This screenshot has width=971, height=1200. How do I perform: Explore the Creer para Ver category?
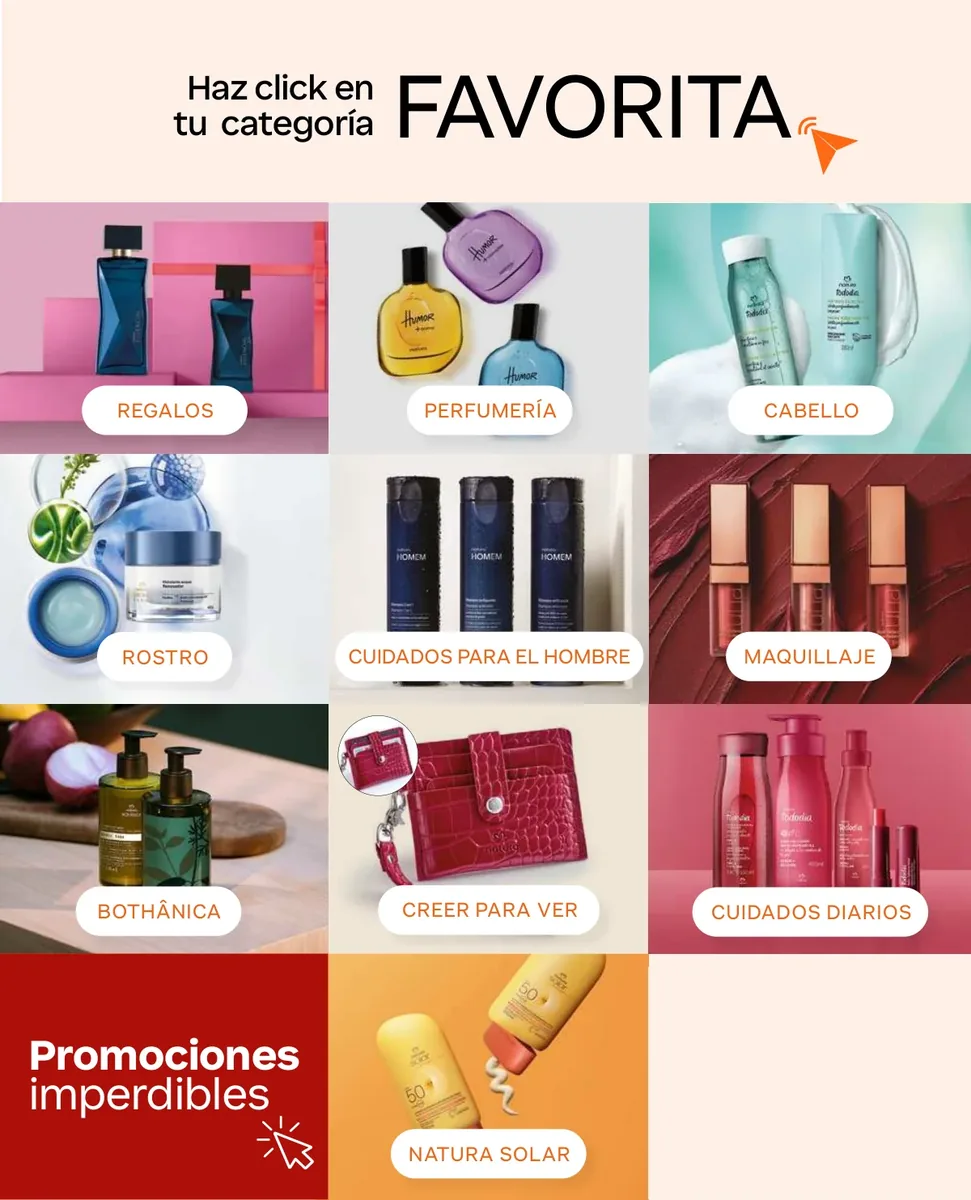tap(489, 829)
